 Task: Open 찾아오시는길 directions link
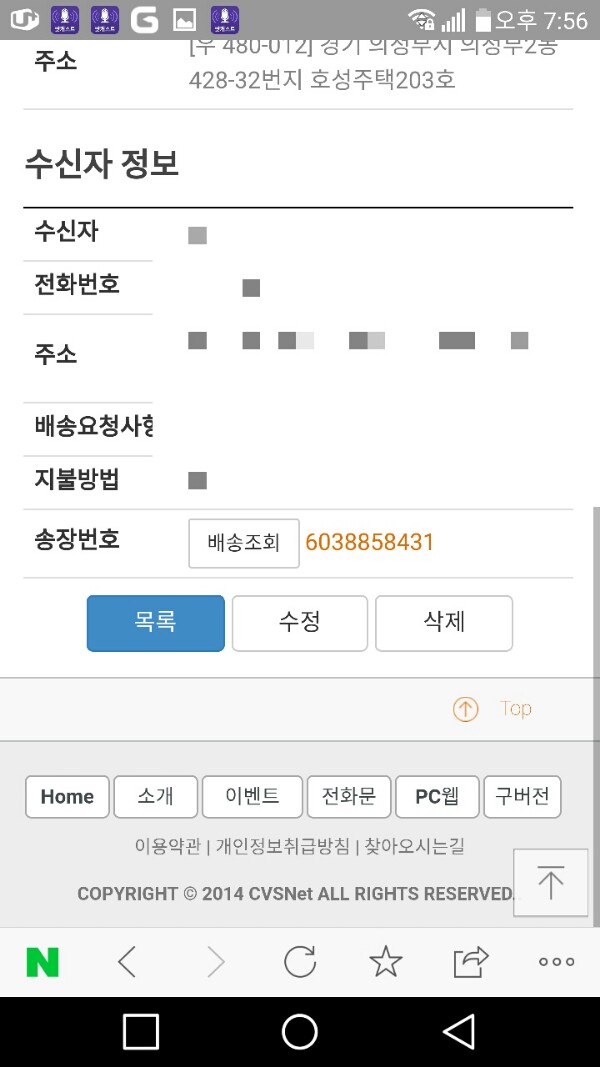tap(414, 847)
